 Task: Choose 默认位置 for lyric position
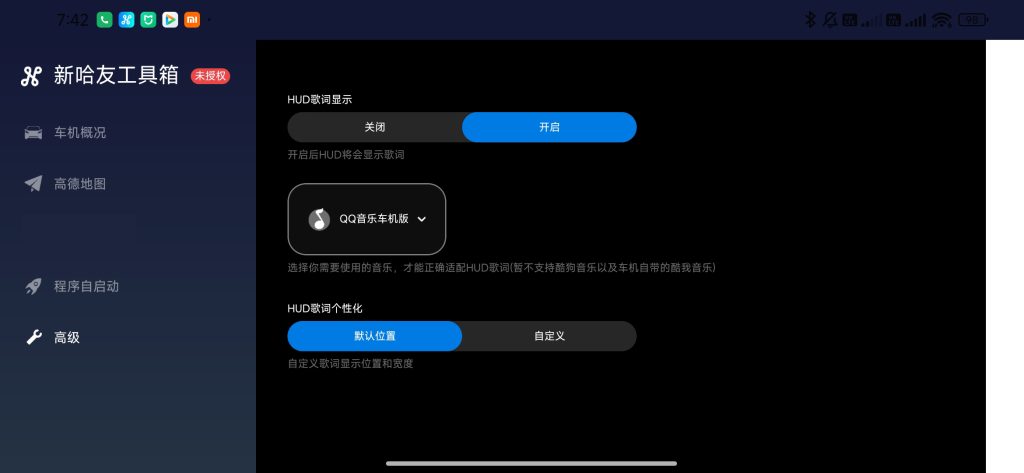click(374, 336)
